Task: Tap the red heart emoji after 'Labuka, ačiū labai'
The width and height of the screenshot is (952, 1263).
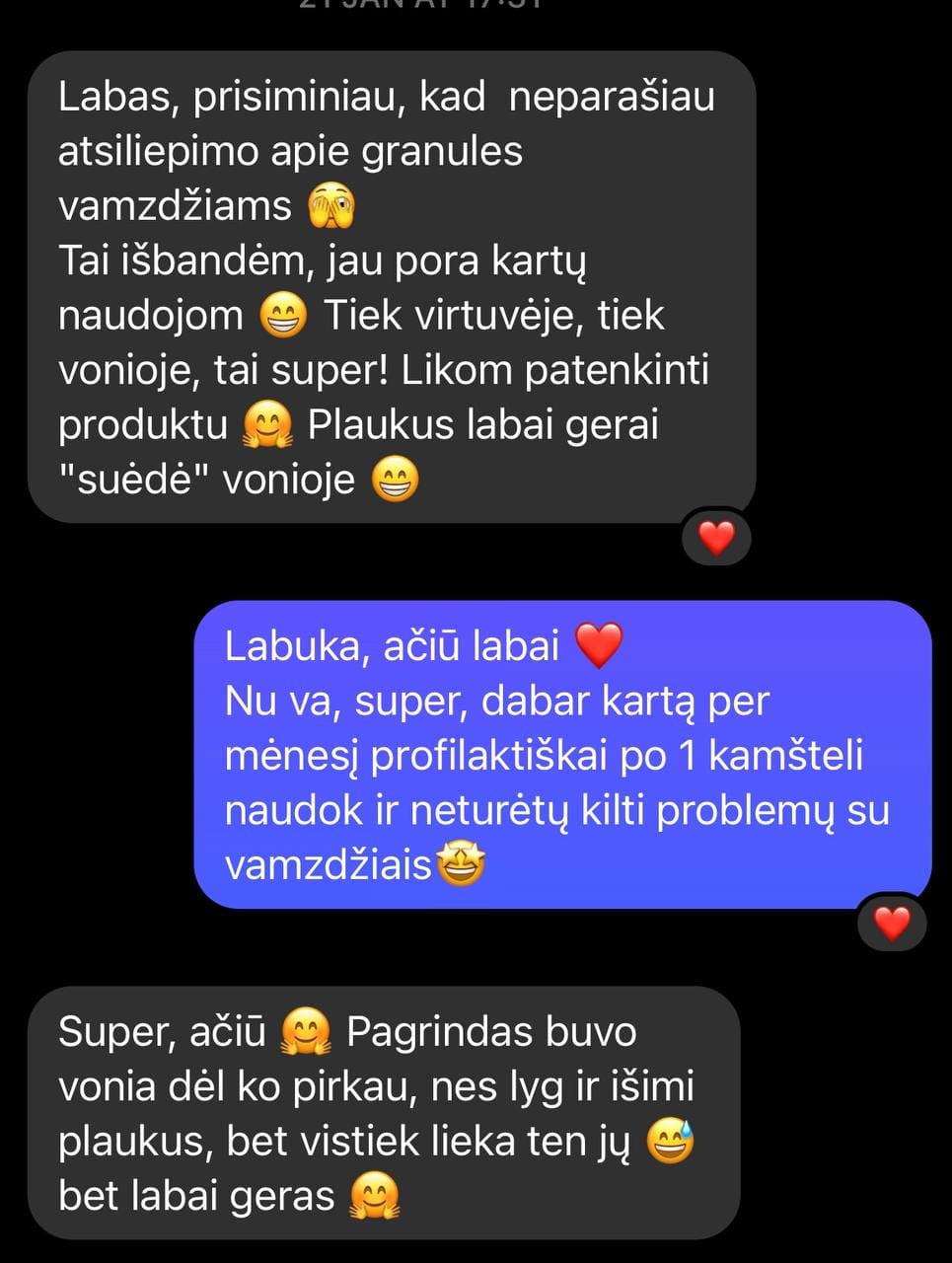Action: (x=597, y=646)
